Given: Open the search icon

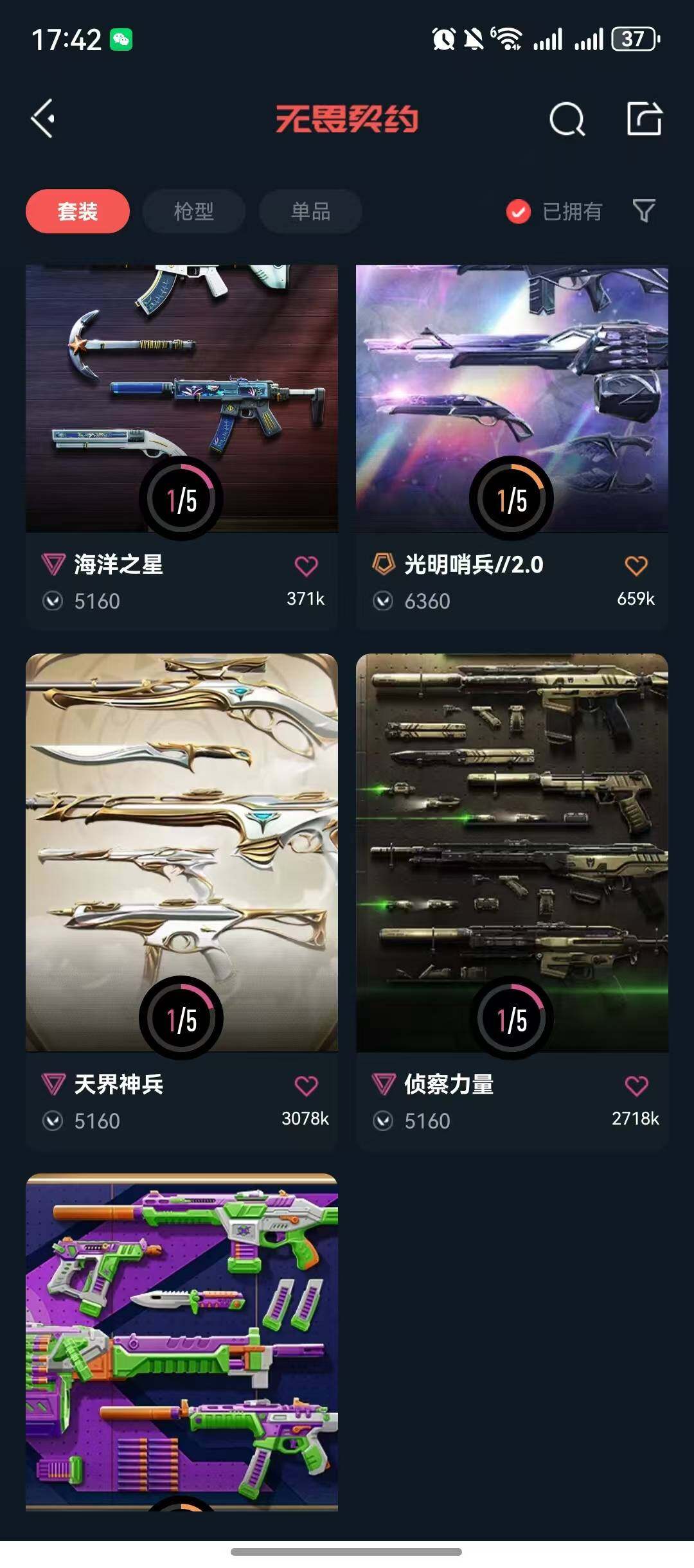Looking at the screenshot, I should (567, 120).
